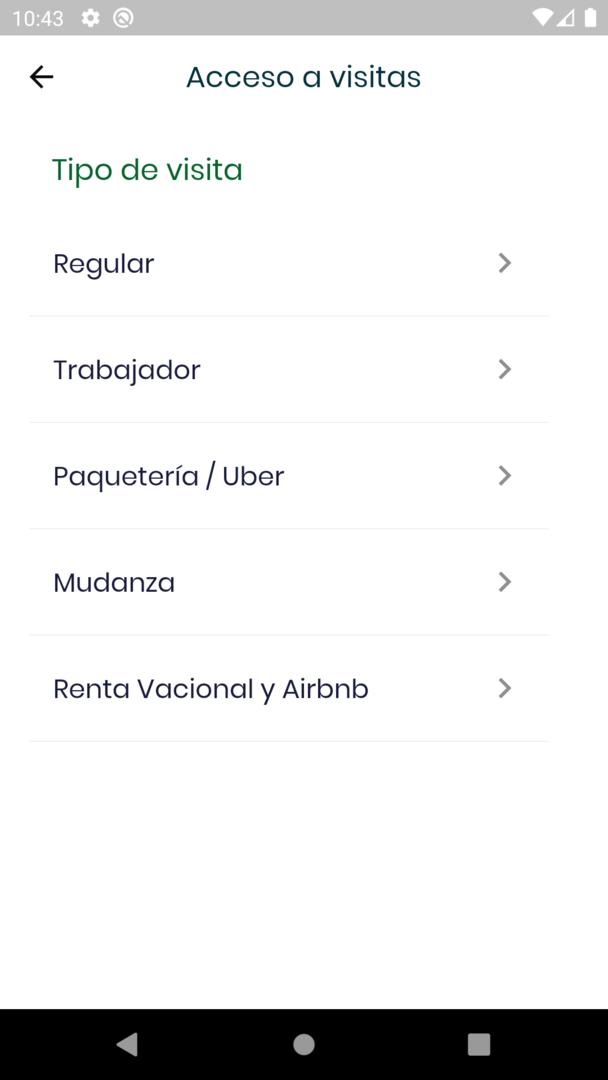The image size is (608, 1080).
Task: Tap the system home button
Action: click(x=304, y=1044)
